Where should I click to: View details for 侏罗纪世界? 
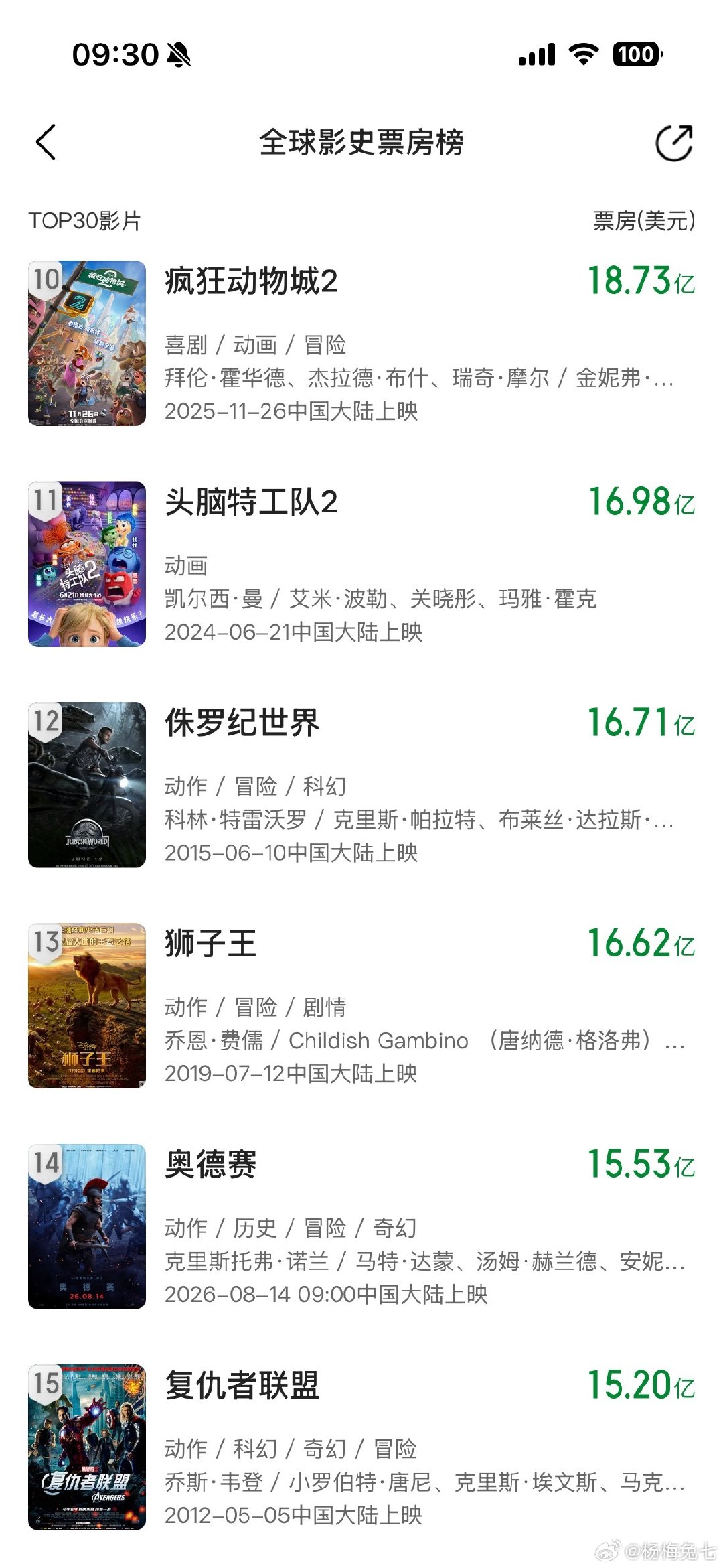361,785
